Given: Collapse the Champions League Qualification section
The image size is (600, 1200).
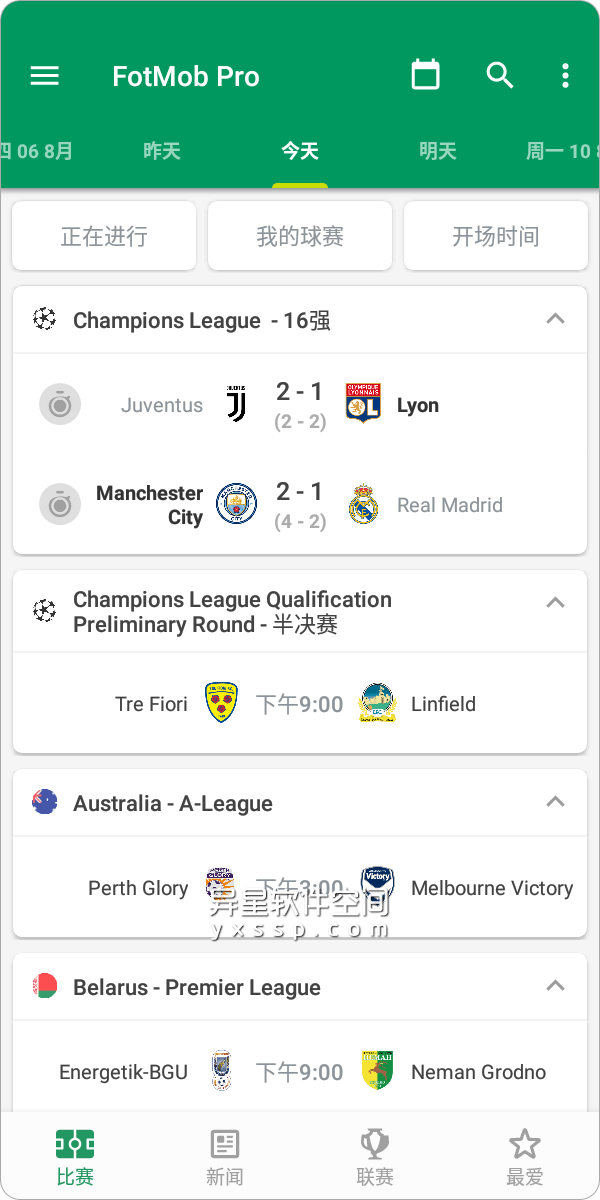Looking at the screenshot, I should pos(555,603).
